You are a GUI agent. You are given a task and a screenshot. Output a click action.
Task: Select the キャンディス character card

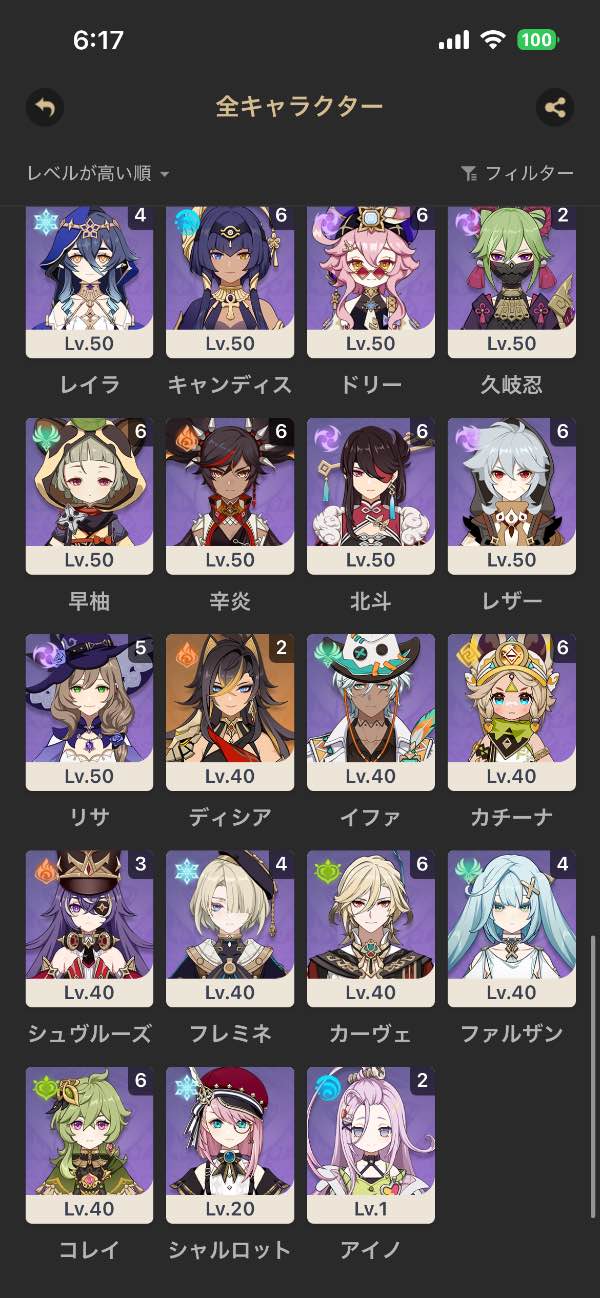click(x=230, y=281)
